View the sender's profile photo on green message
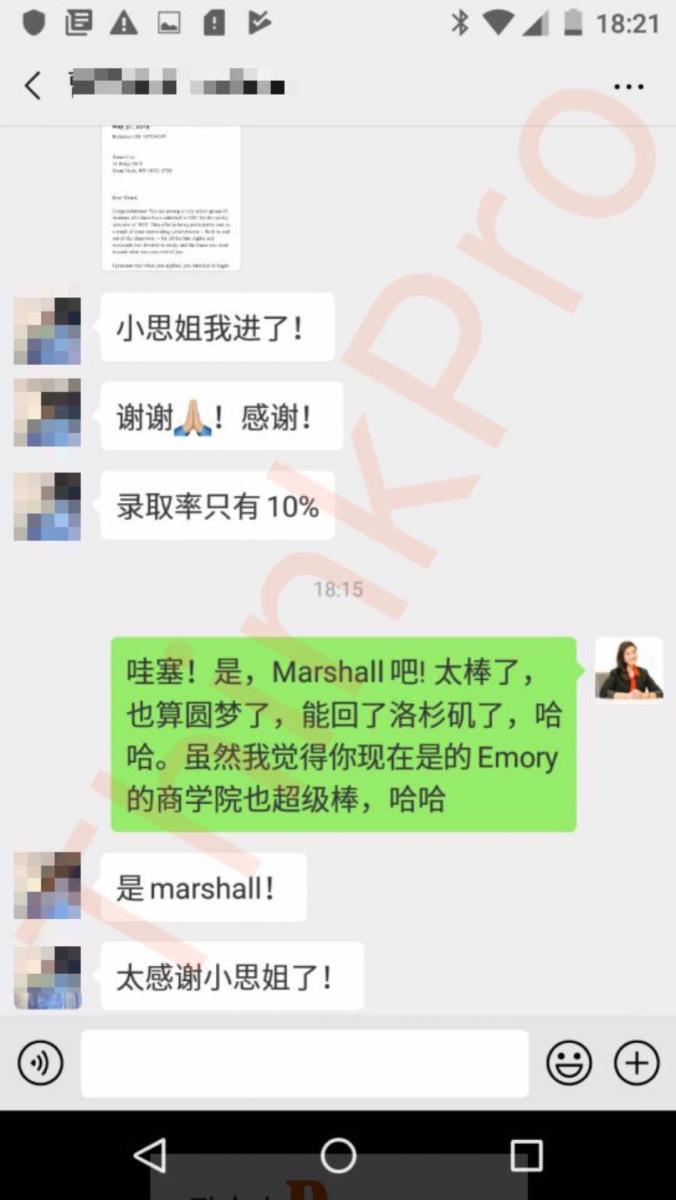Image resolution: width=676 pixels, height=1200 pixels. click(x=629, y=669)
